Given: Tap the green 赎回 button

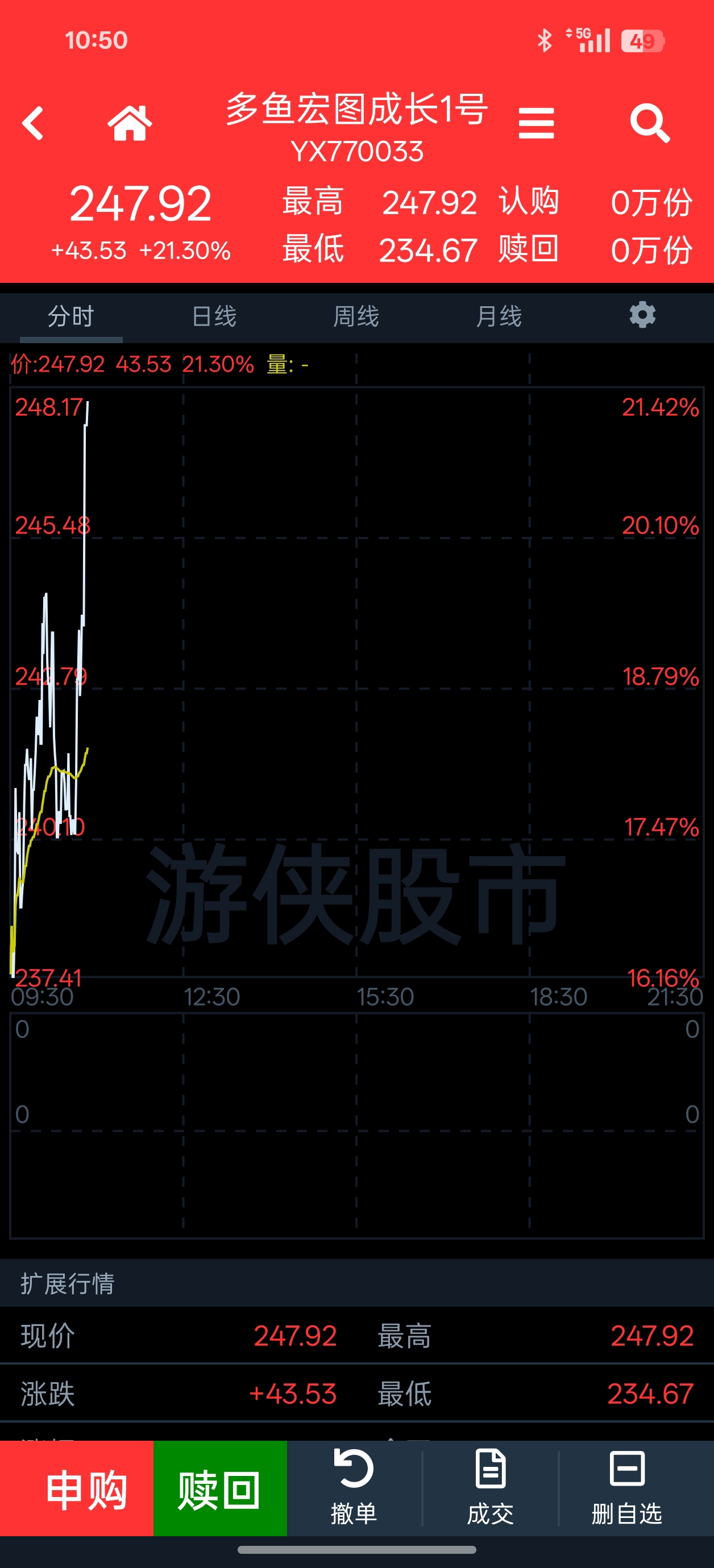Looking at the screenshot, I should click(x=220, y=1491).
